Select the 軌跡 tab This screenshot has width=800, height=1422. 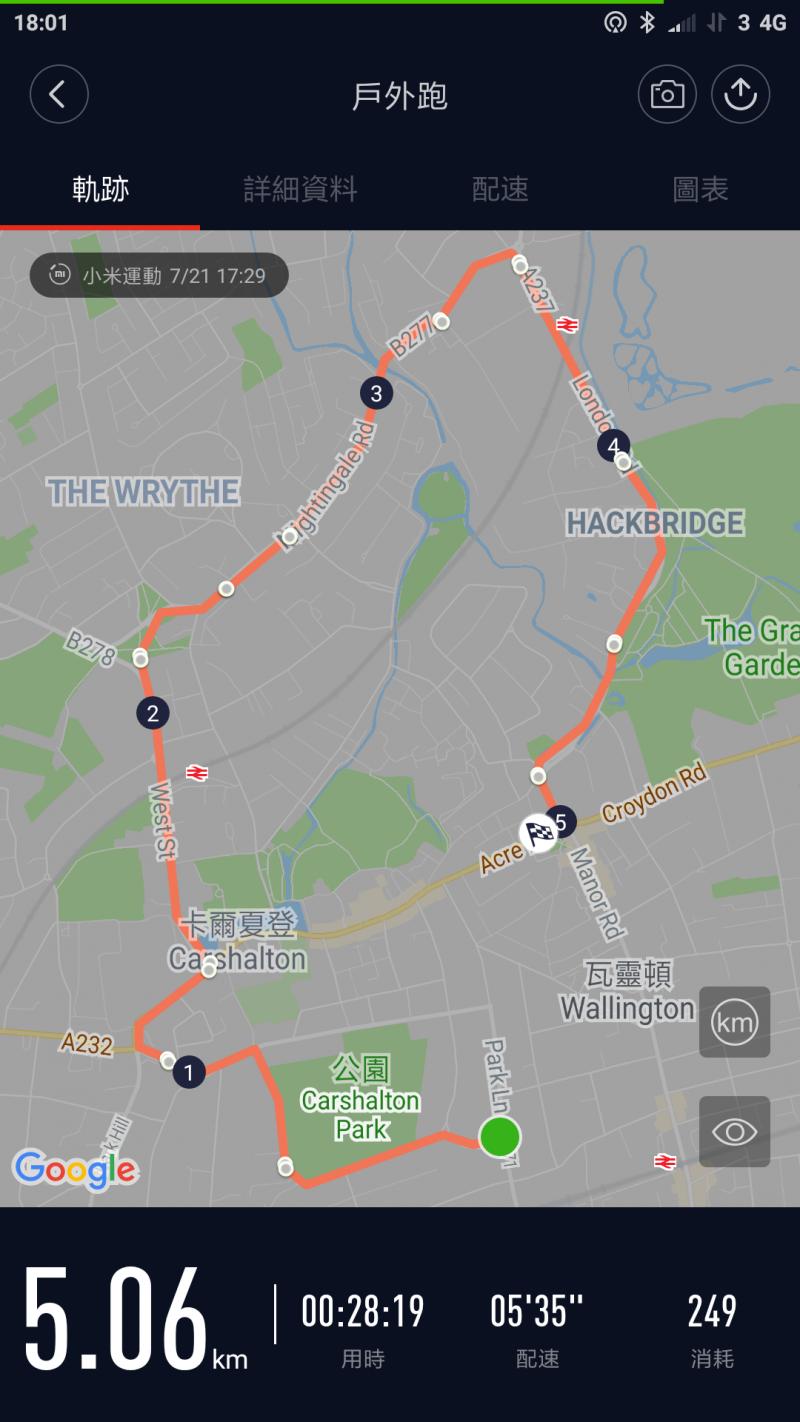point(100,189)
